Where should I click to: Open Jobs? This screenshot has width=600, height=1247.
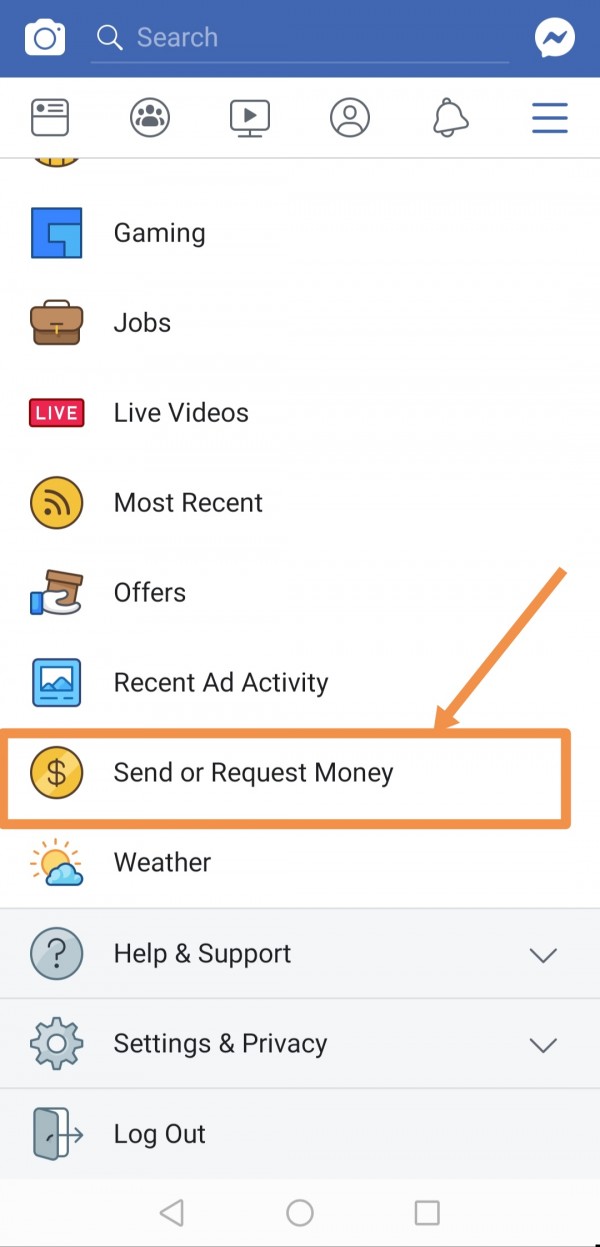[x=142, y=323]
